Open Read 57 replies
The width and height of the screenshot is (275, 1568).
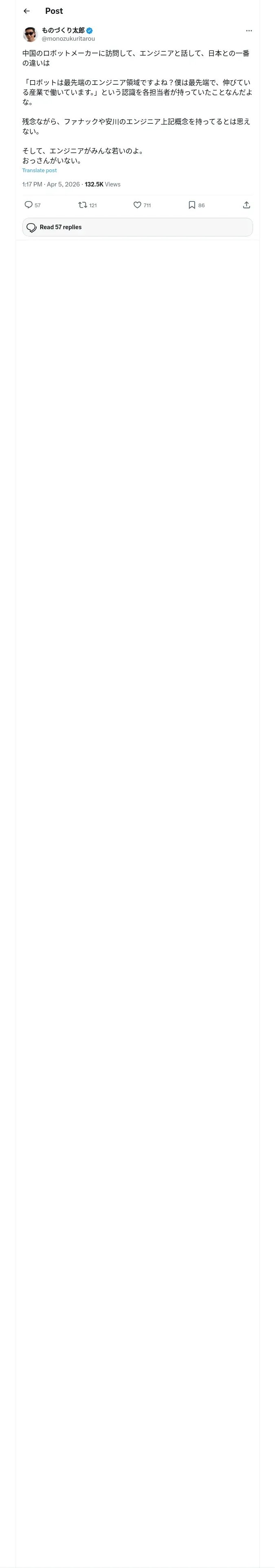click(x=138, y=227)
